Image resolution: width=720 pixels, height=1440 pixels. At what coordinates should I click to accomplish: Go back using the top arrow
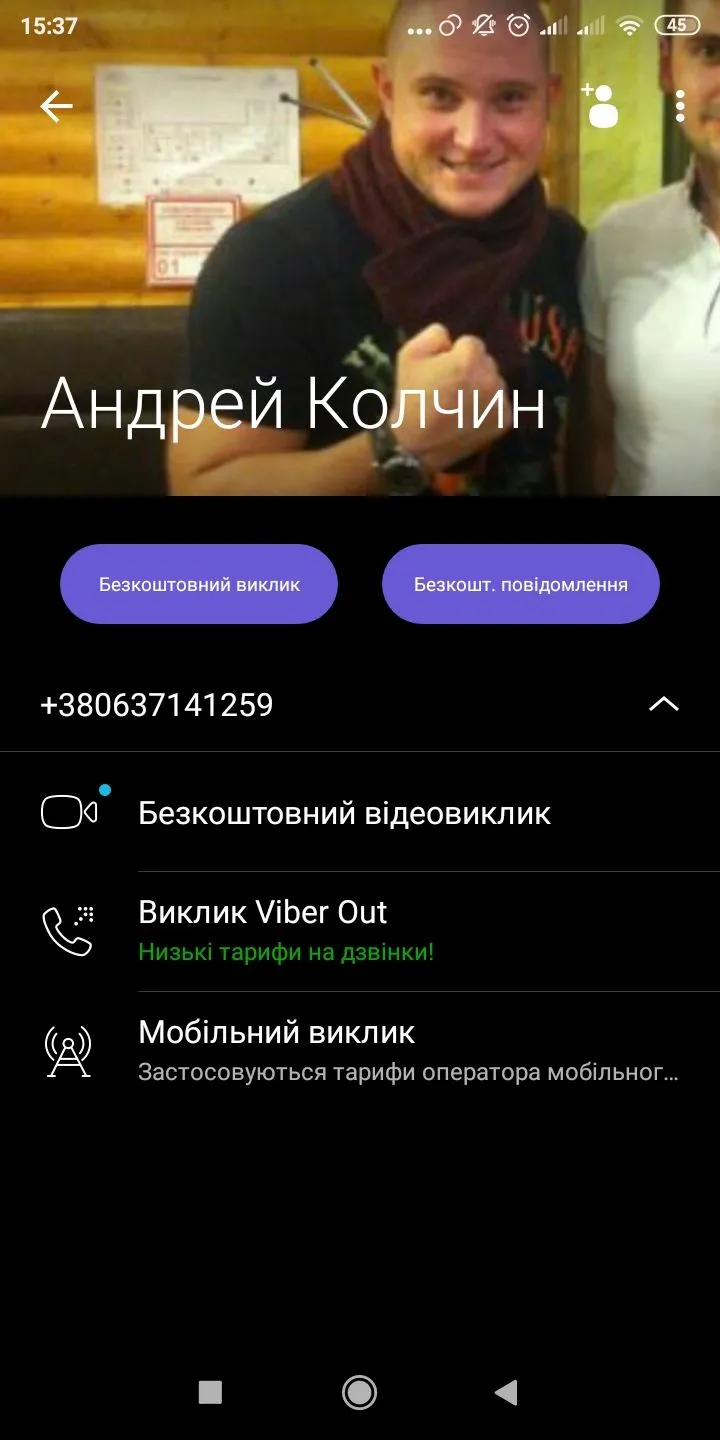[56, 107]
